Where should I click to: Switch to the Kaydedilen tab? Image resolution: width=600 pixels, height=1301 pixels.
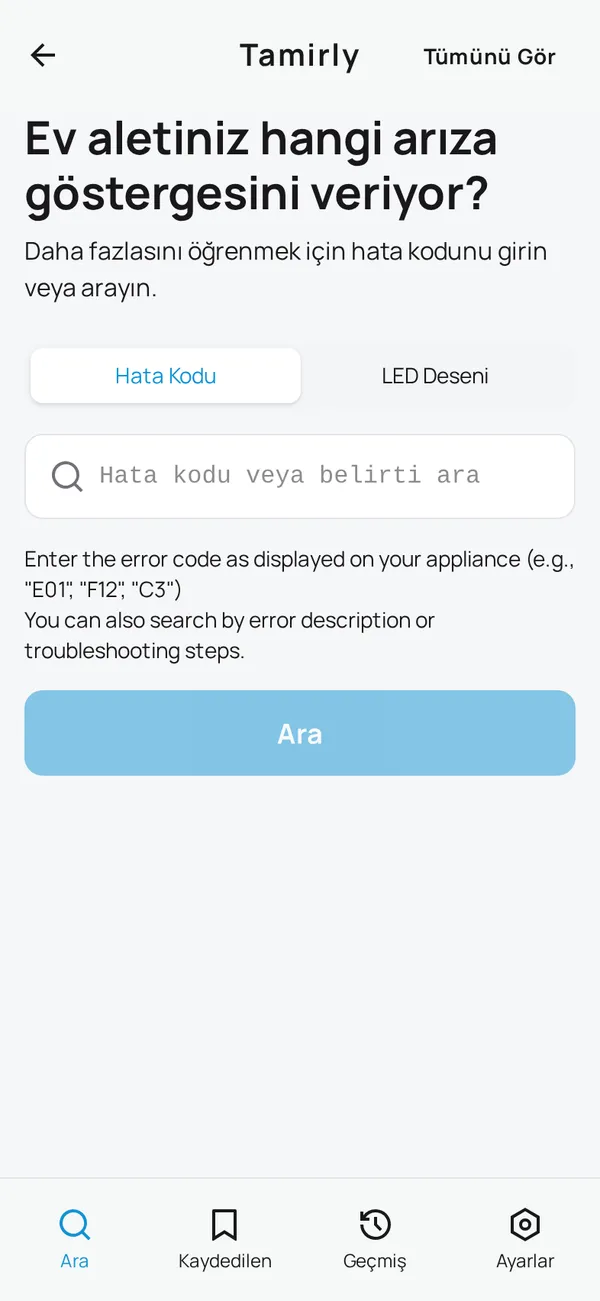tap(225, 1238)
